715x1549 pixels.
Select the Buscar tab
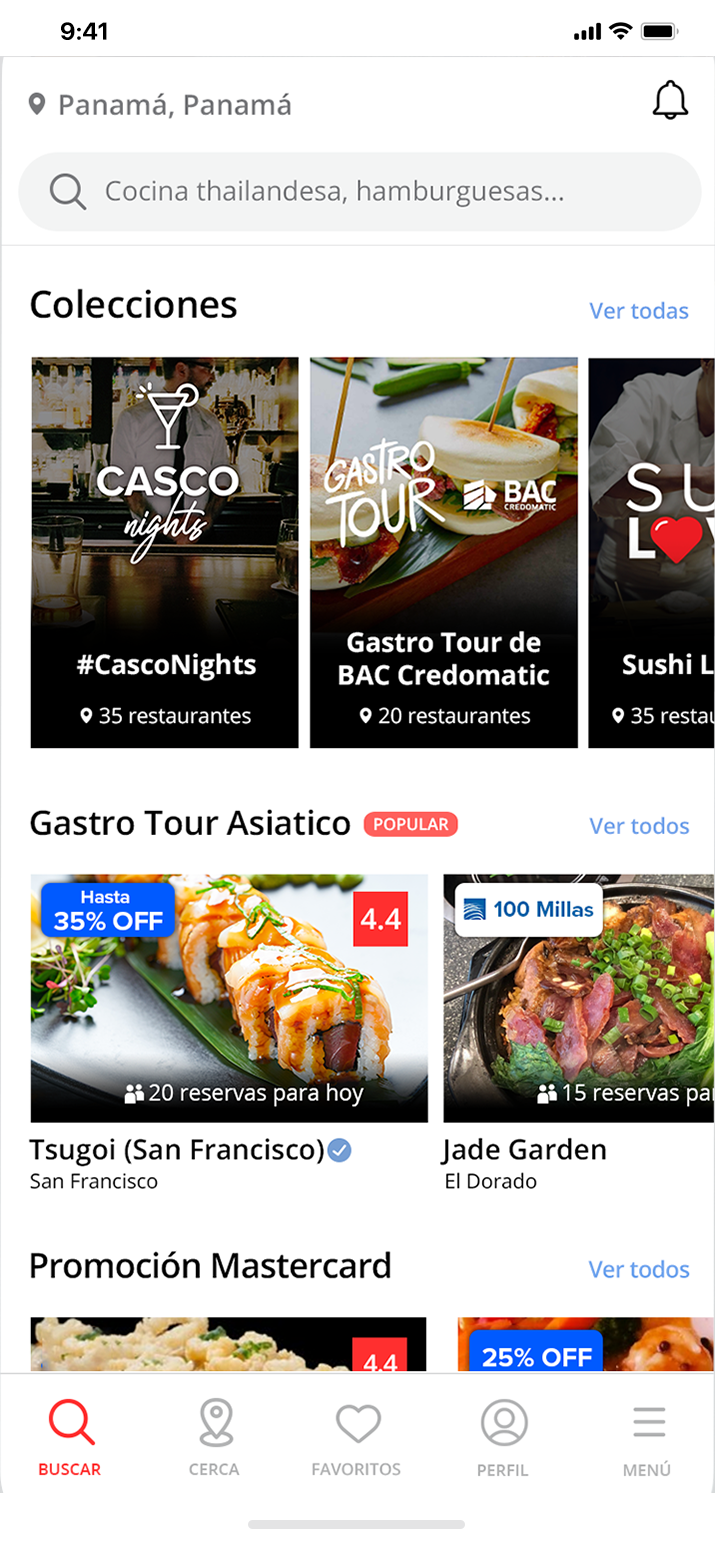[x=70, y=1438]
